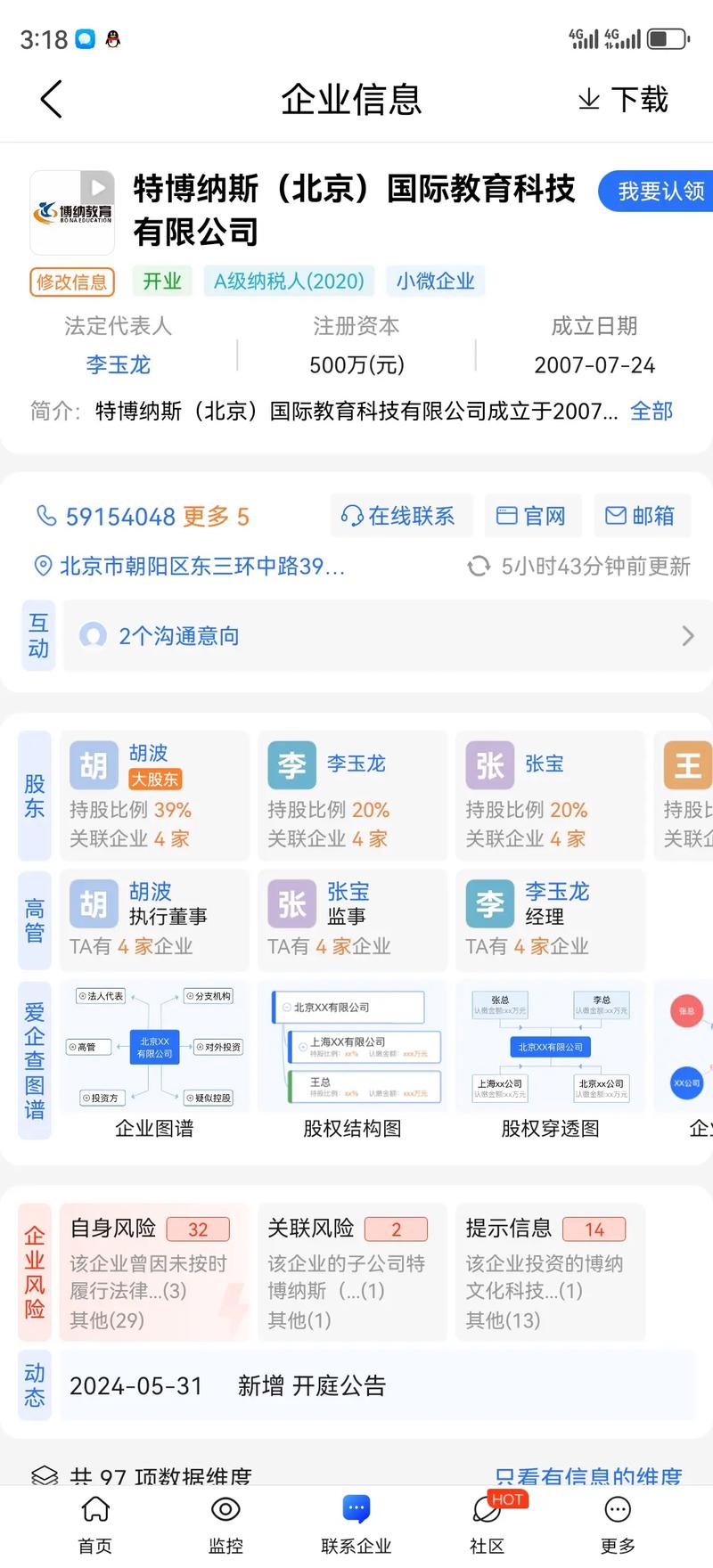Viewport: 713px width, 1568px height.
Task: Expand the company intro via 全部 link
Action: click(x=650, y=411)
